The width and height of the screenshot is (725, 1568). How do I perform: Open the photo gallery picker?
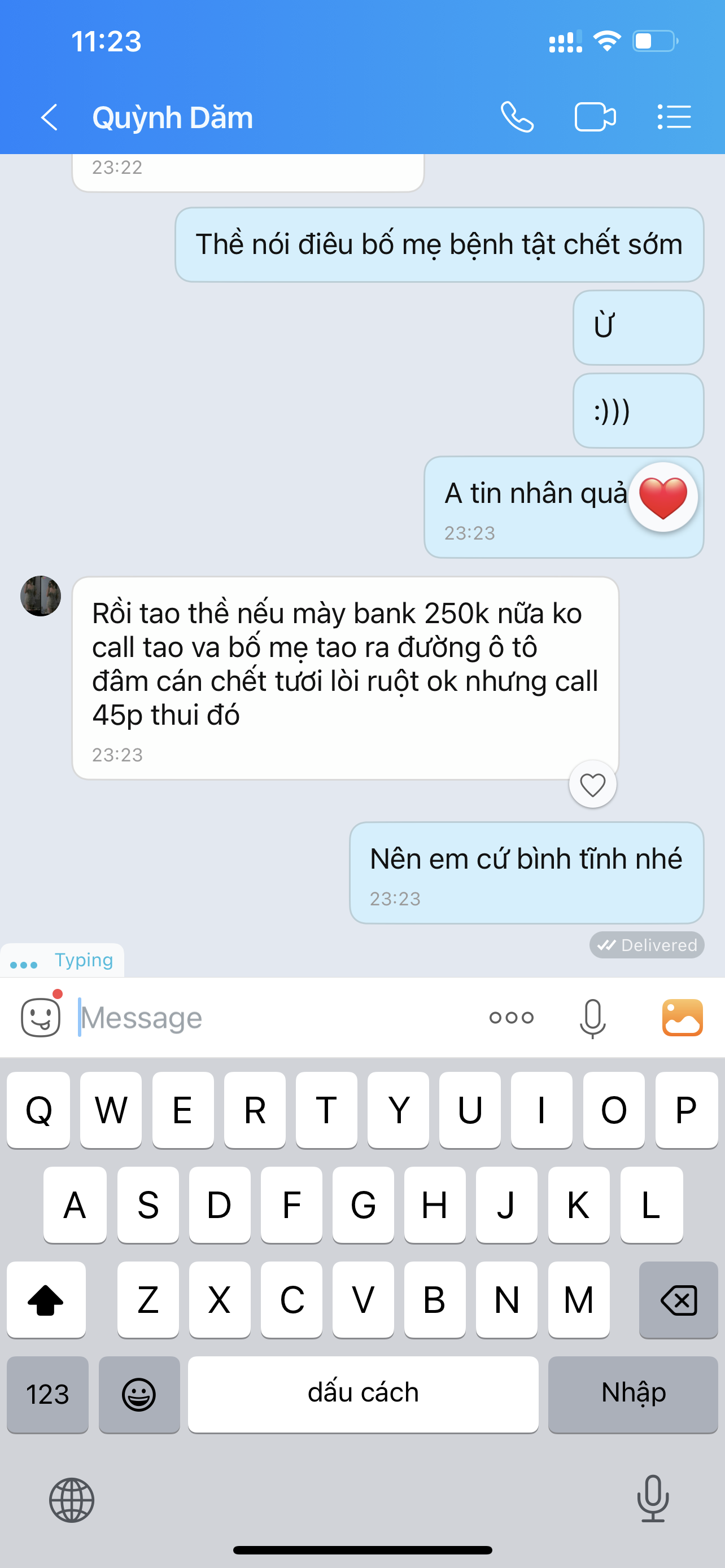click(x=683, y=1017)
